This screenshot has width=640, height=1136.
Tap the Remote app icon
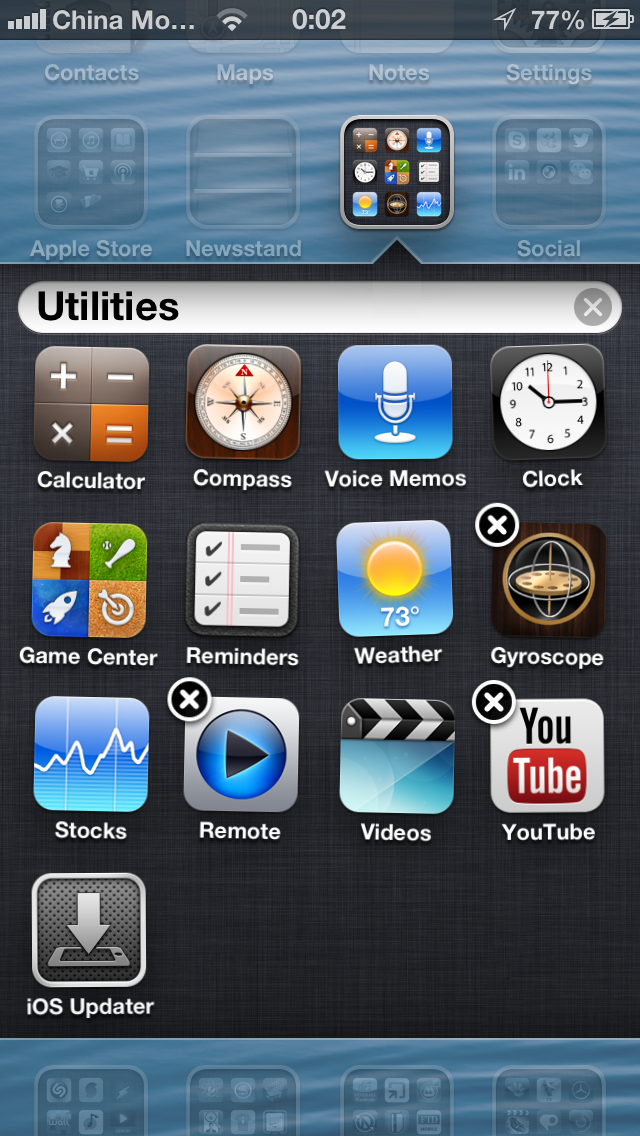click(241, 755)
